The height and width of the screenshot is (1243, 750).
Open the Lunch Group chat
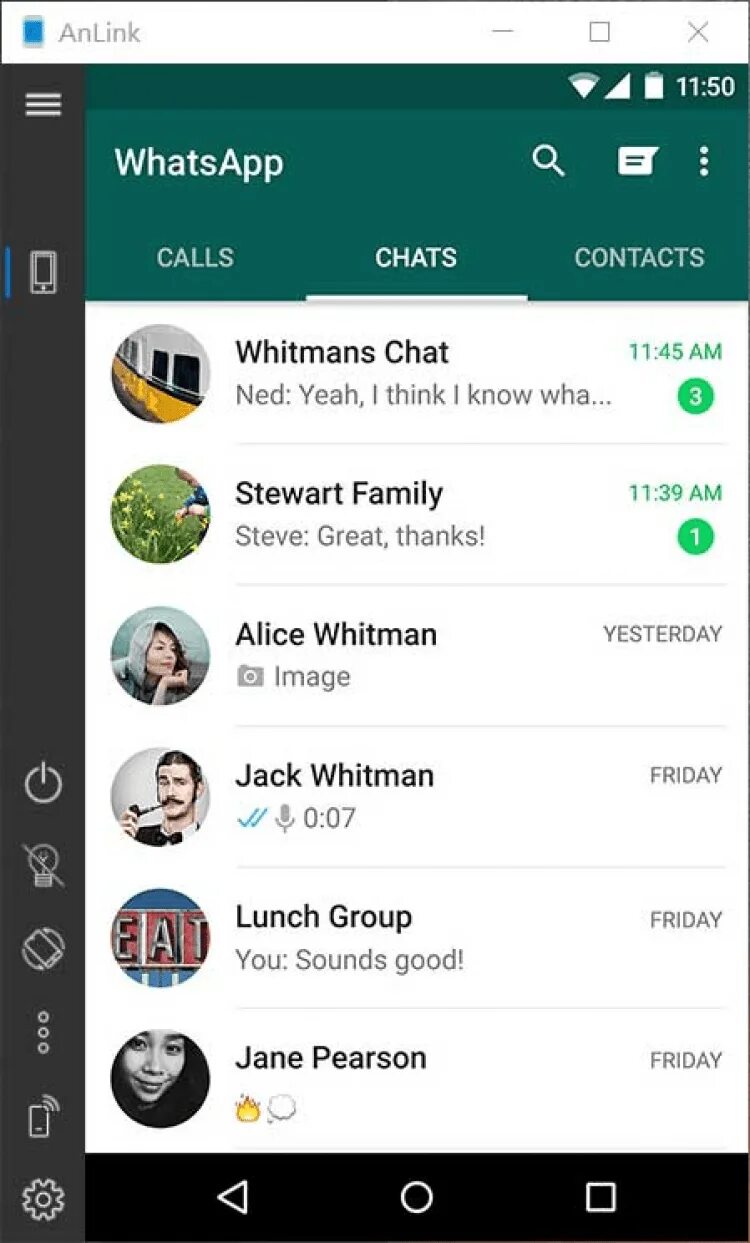pyautogui.click(x=420, y=937)
